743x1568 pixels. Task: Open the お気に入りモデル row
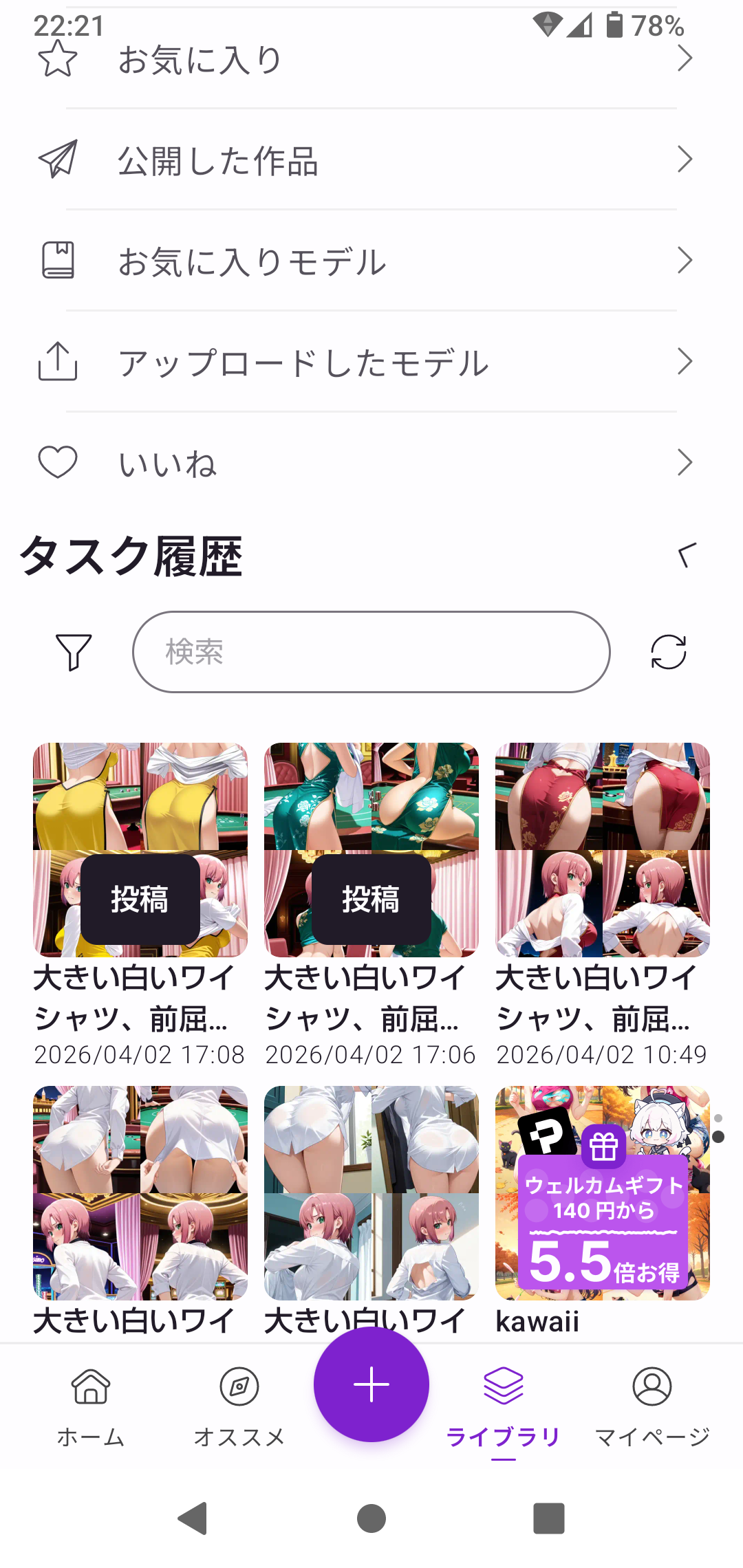pos(371,261)
